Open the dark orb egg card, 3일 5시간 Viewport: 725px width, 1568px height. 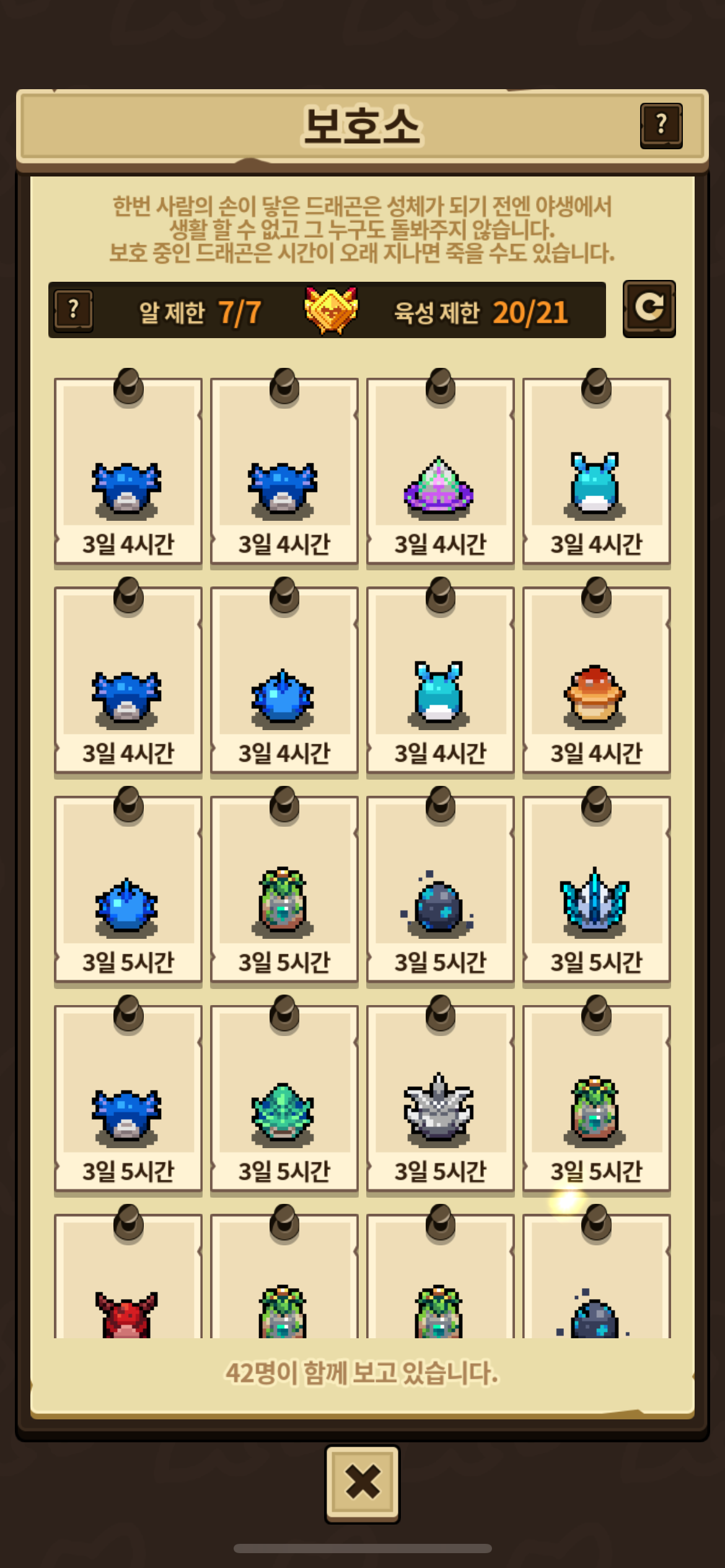coord(440,891)
